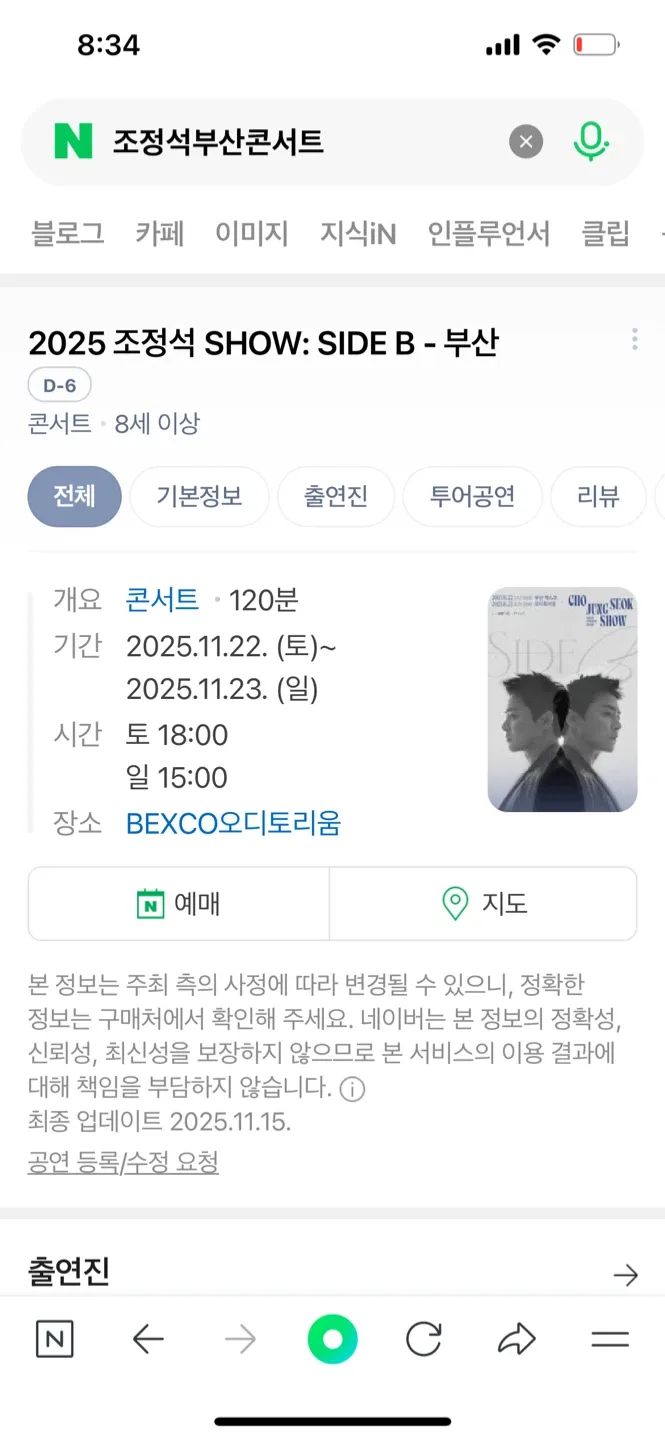The width and height of the screenshot is (665, 1440).
Task: Open the 지식iN tab
Action: 358,234
